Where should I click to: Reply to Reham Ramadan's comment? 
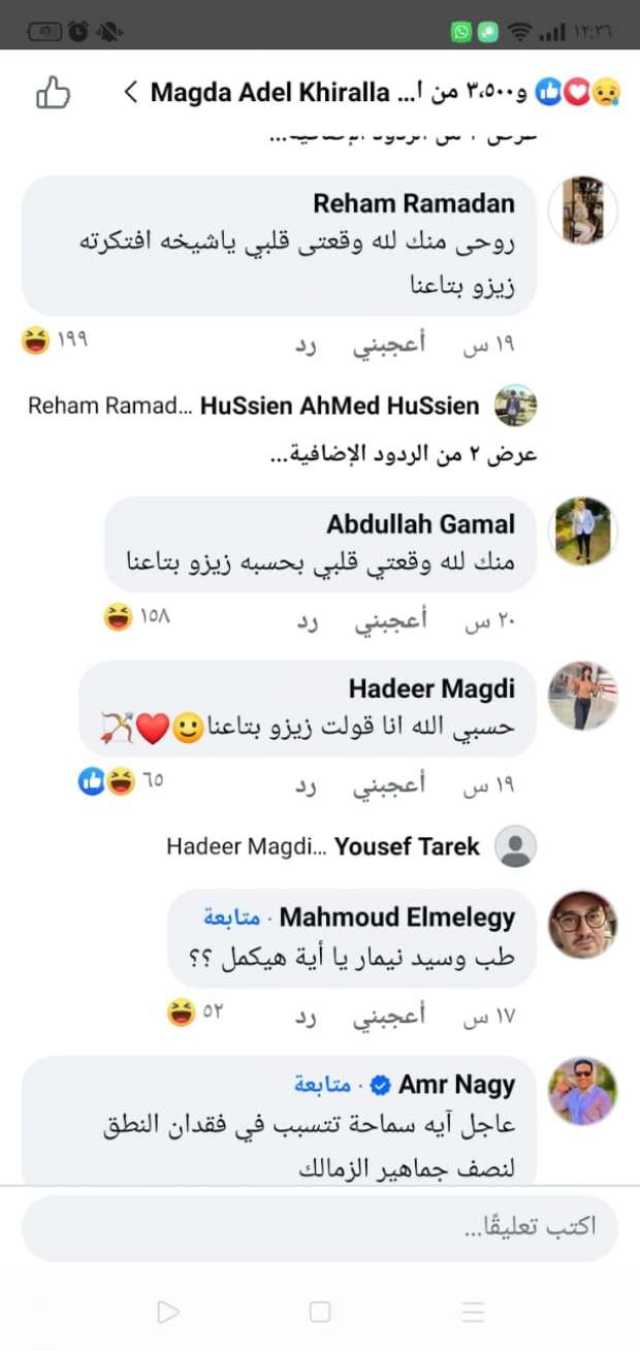point(305,345)
